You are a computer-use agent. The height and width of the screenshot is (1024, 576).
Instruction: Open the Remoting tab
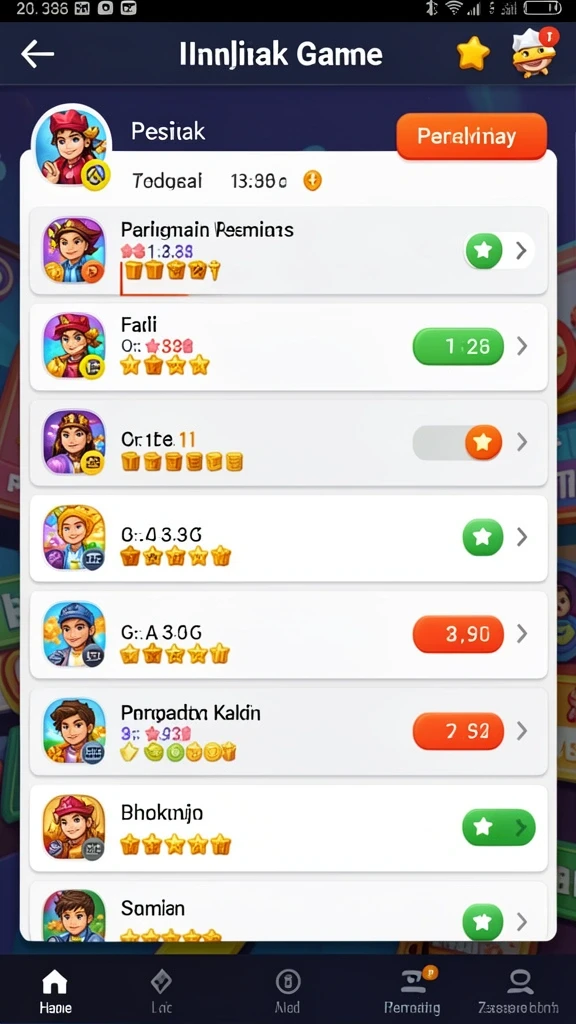click(x=412, y=990)
